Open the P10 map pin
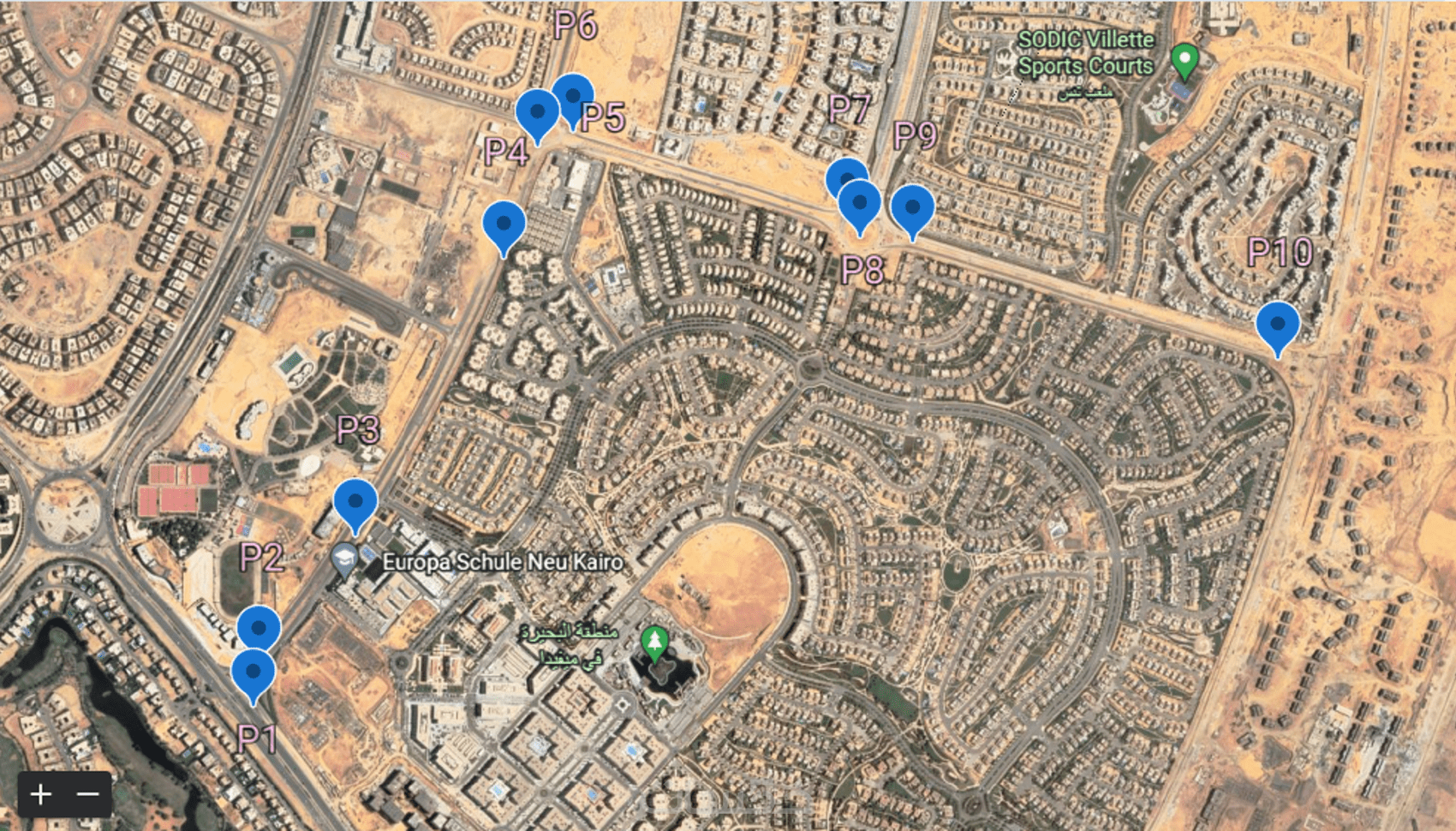The image size is (1456, 831). [1278, 325]
